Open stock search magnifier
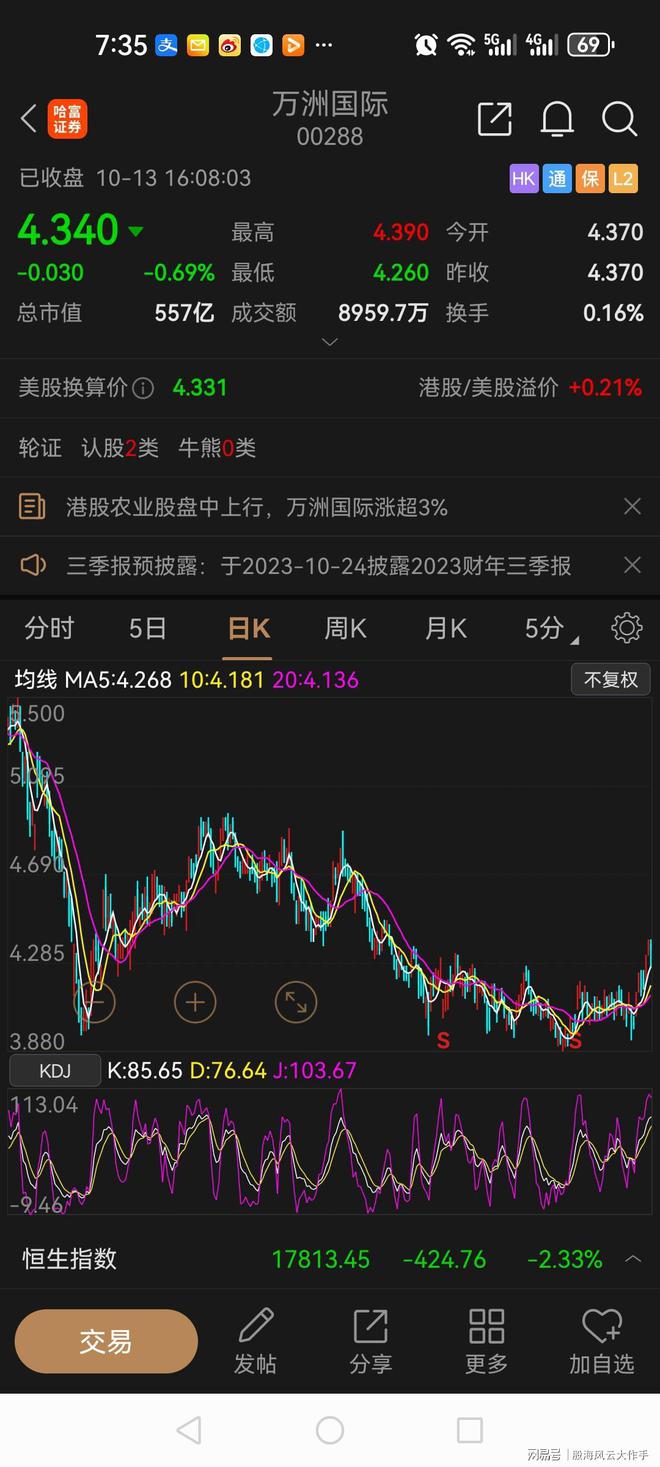The height and width of the screenshot is (1467, 660). pyautogui.click(x=620, y=119)
